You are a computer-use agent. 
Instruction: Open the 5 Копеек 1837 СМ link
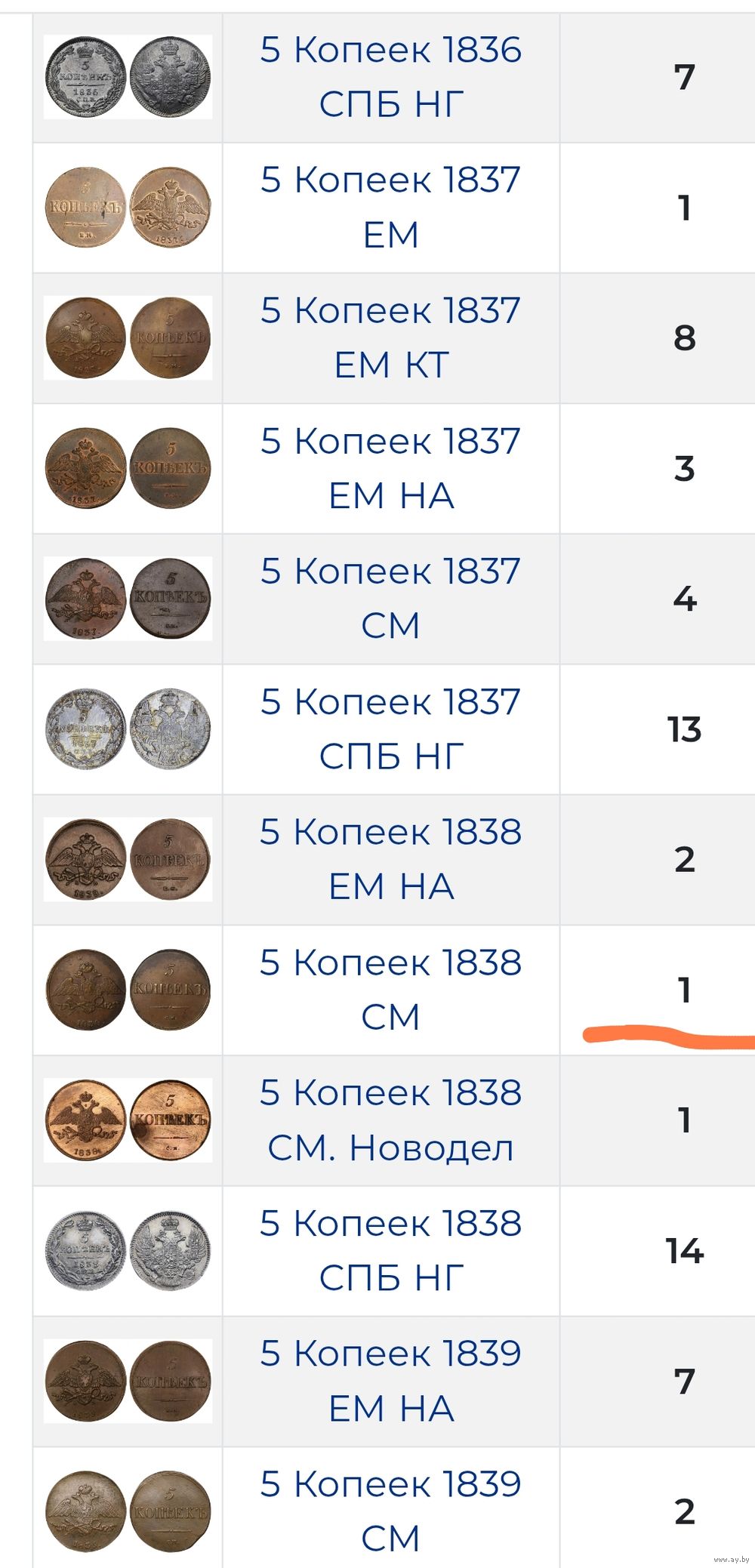(x=390, y=599)
